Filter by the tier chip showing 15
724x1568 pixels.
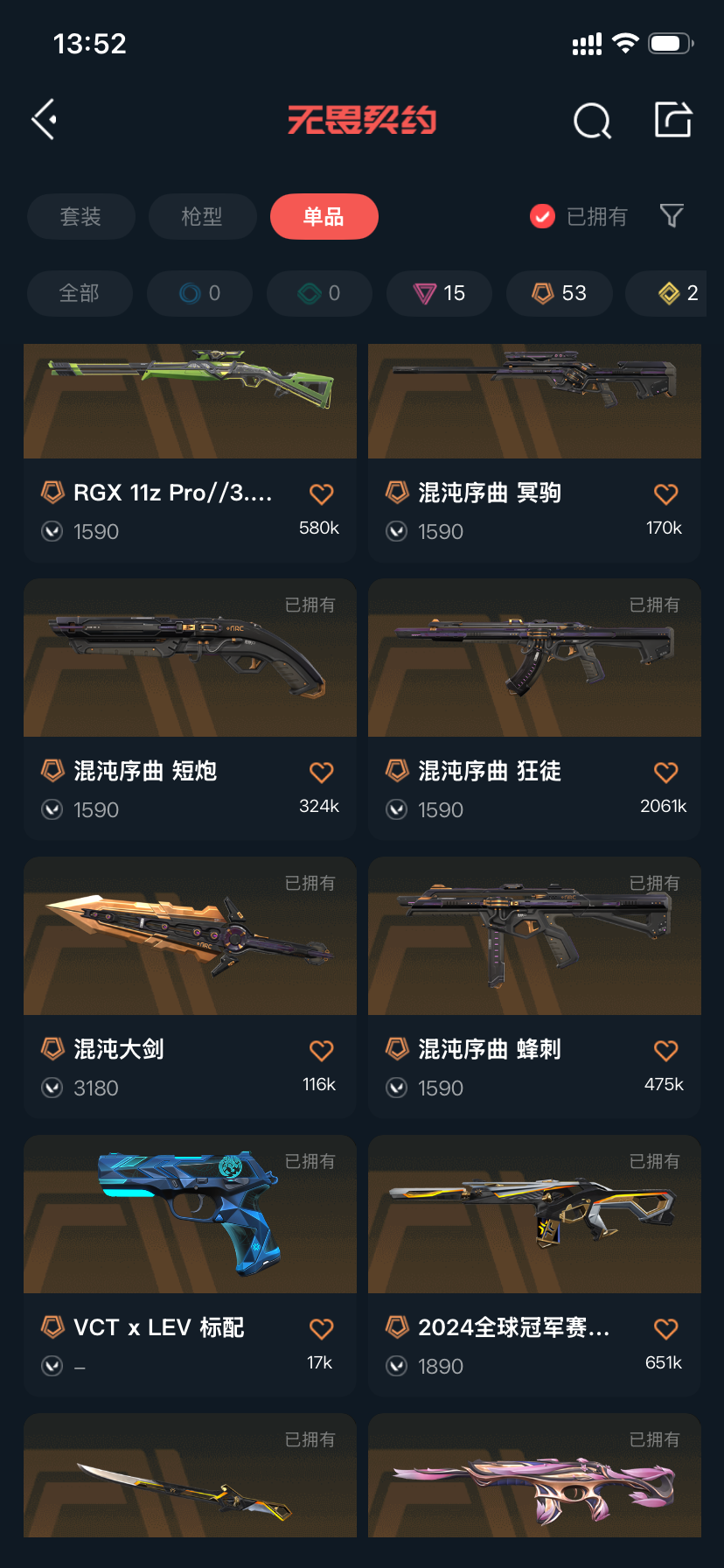click(440, 293)
